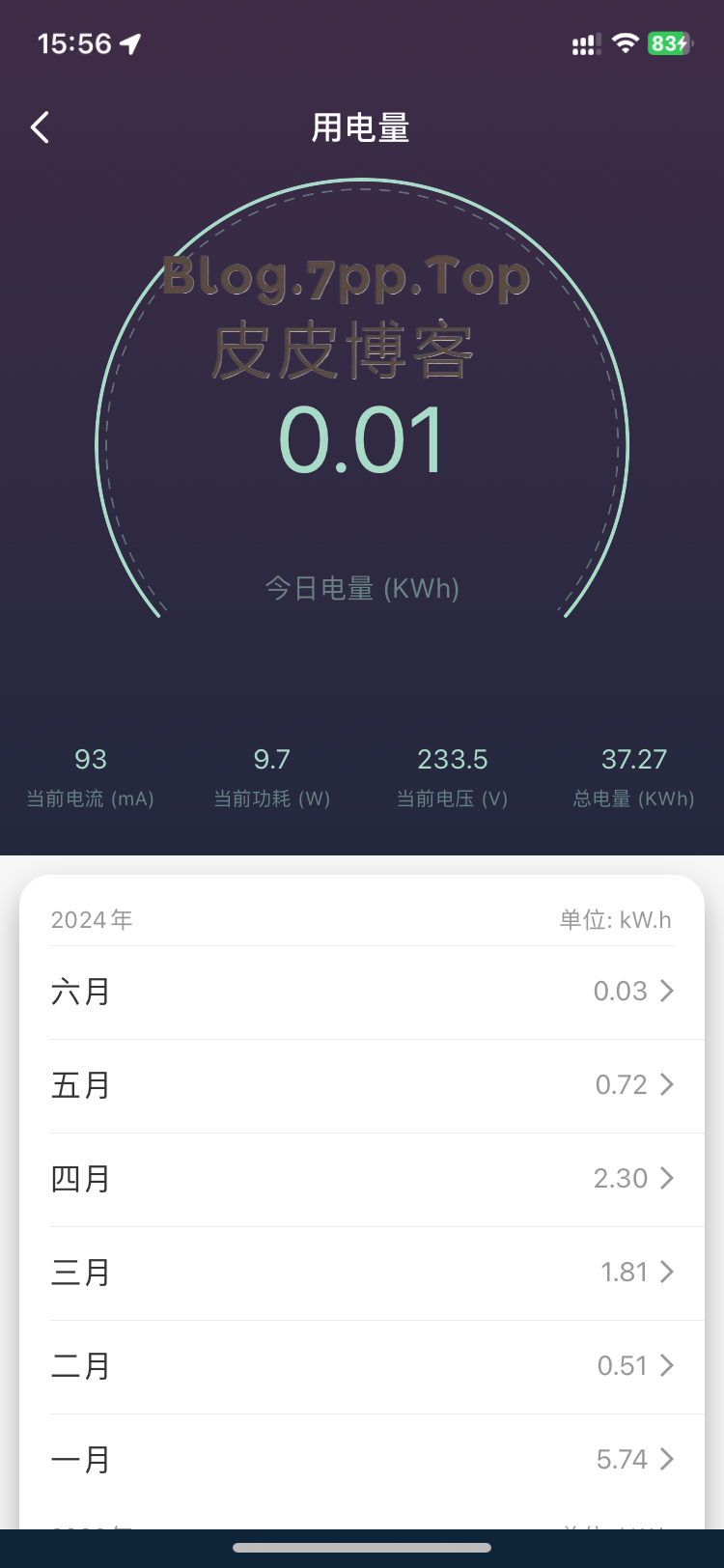Go back from the 用电量 screen
Viewport: 724px width, 1568px height.
(x=40, y=127)
